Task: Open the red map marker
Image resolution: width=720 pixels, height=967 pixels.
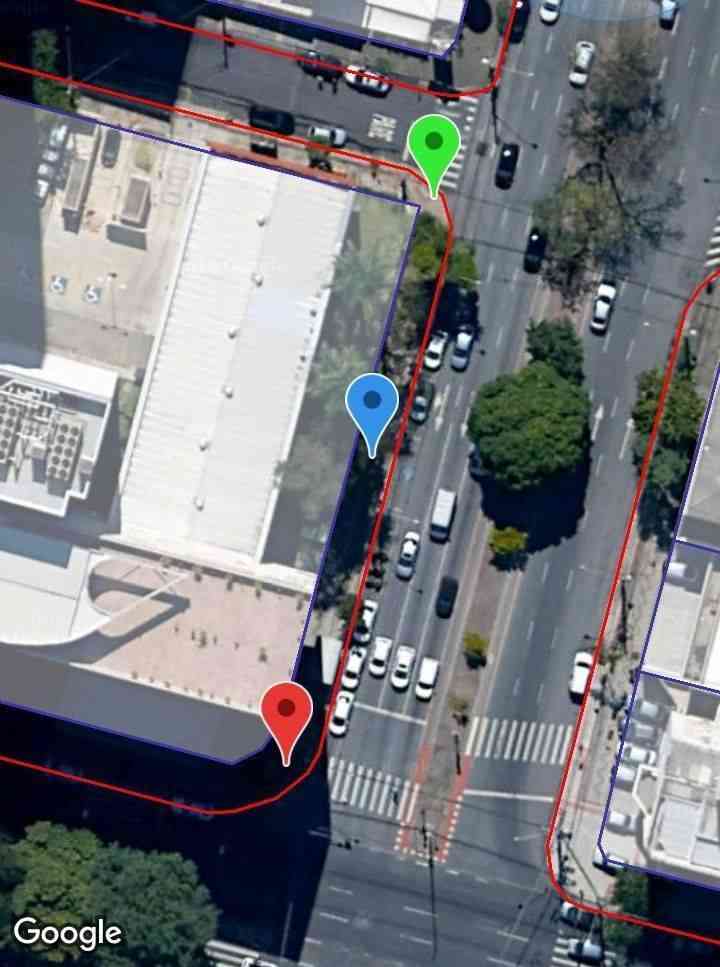Action: click(287, 714)
